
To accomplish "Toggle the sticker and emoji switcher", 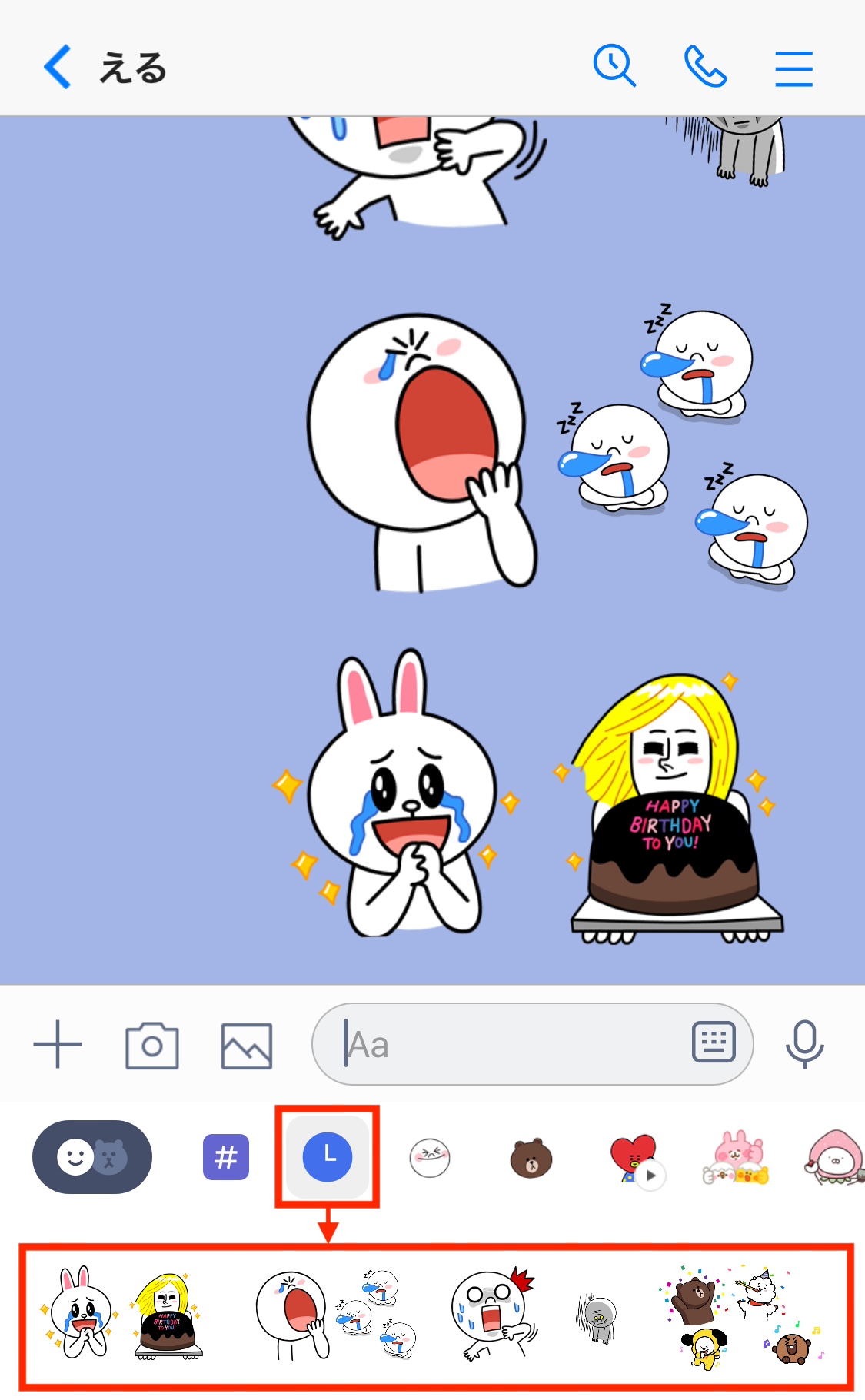I will pyautogui.click(x=92, y=1156).
